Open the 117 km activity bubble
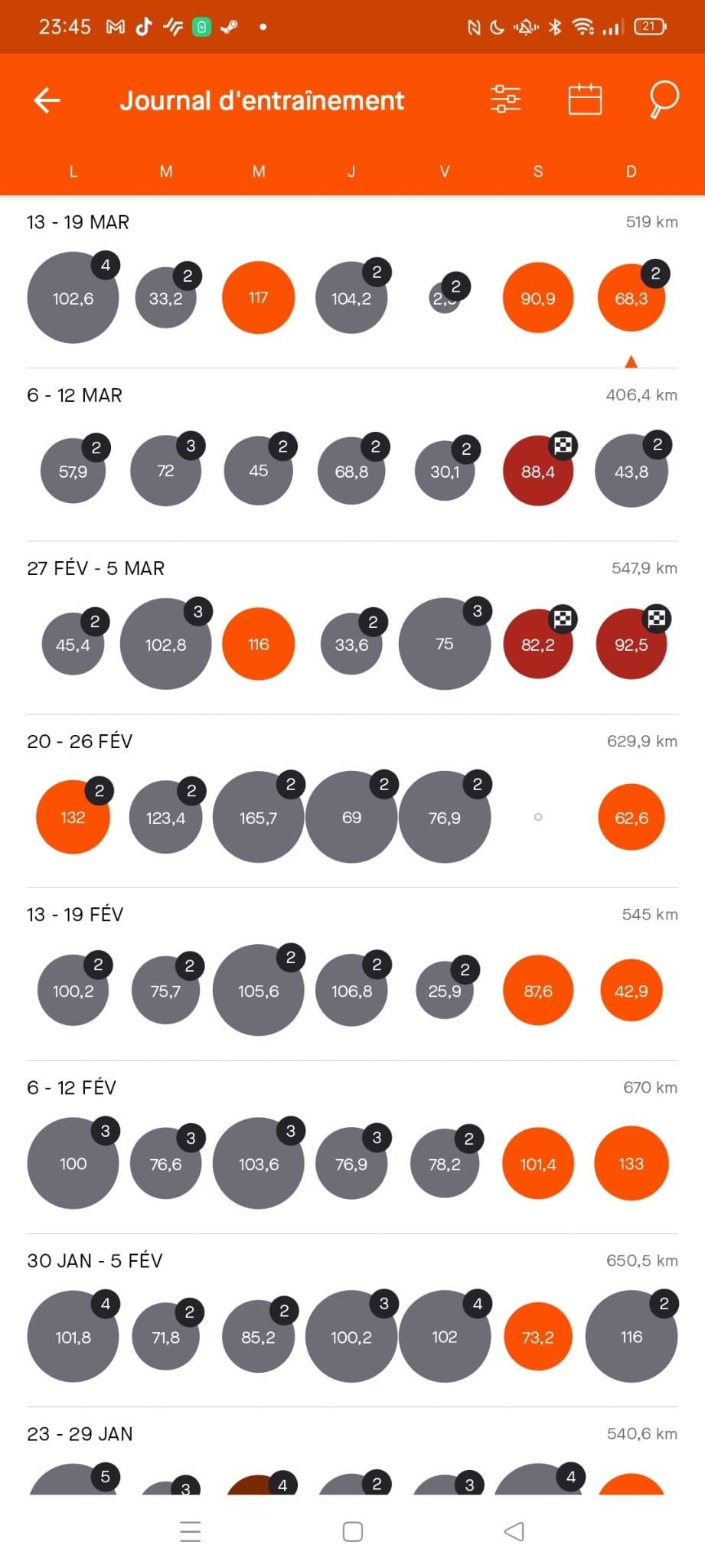This screenshot has width=705, height=1568. [x=258, y=298]
